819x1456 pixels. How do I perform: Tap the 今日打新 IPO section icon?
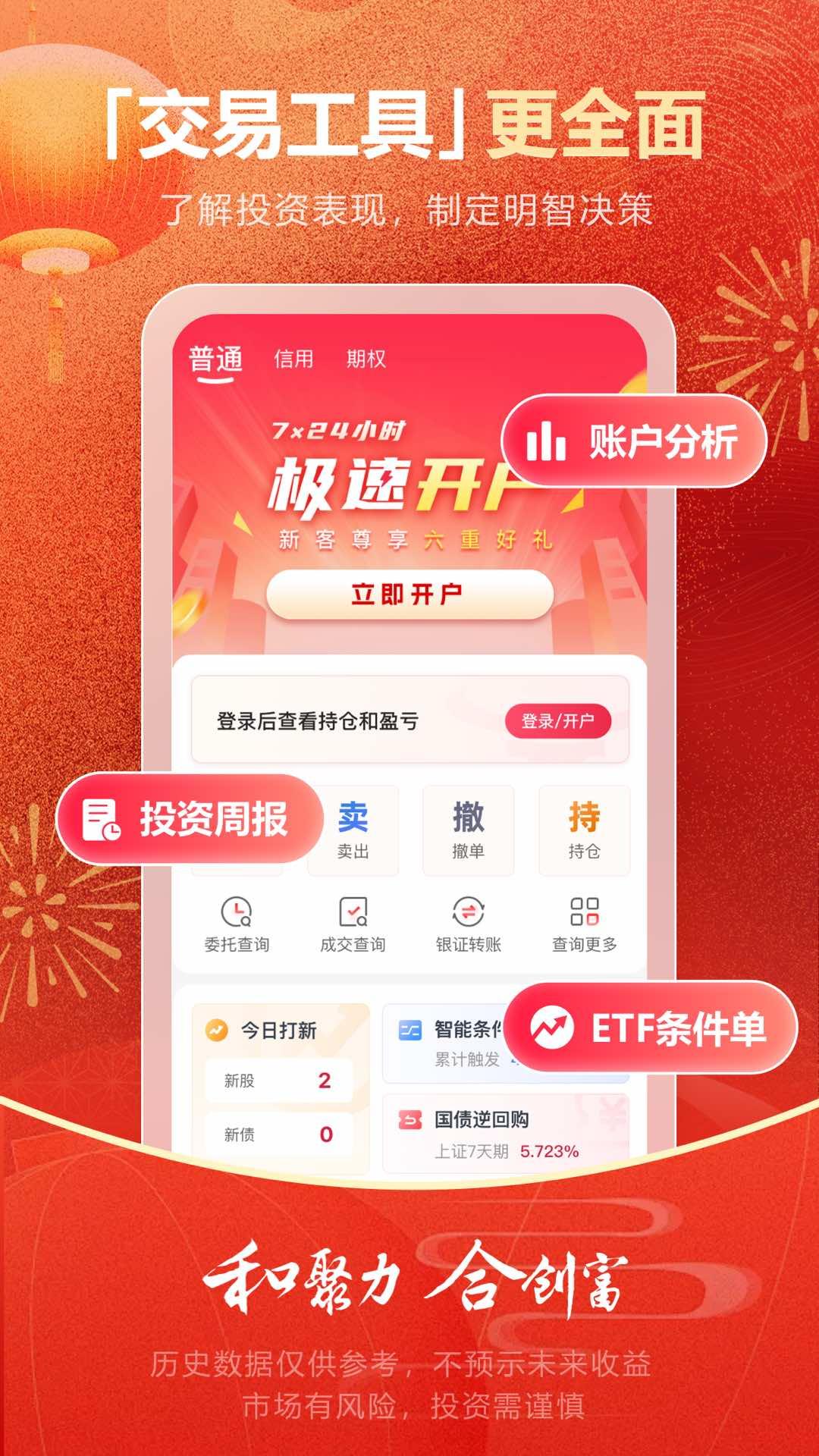coord(218,1028)
